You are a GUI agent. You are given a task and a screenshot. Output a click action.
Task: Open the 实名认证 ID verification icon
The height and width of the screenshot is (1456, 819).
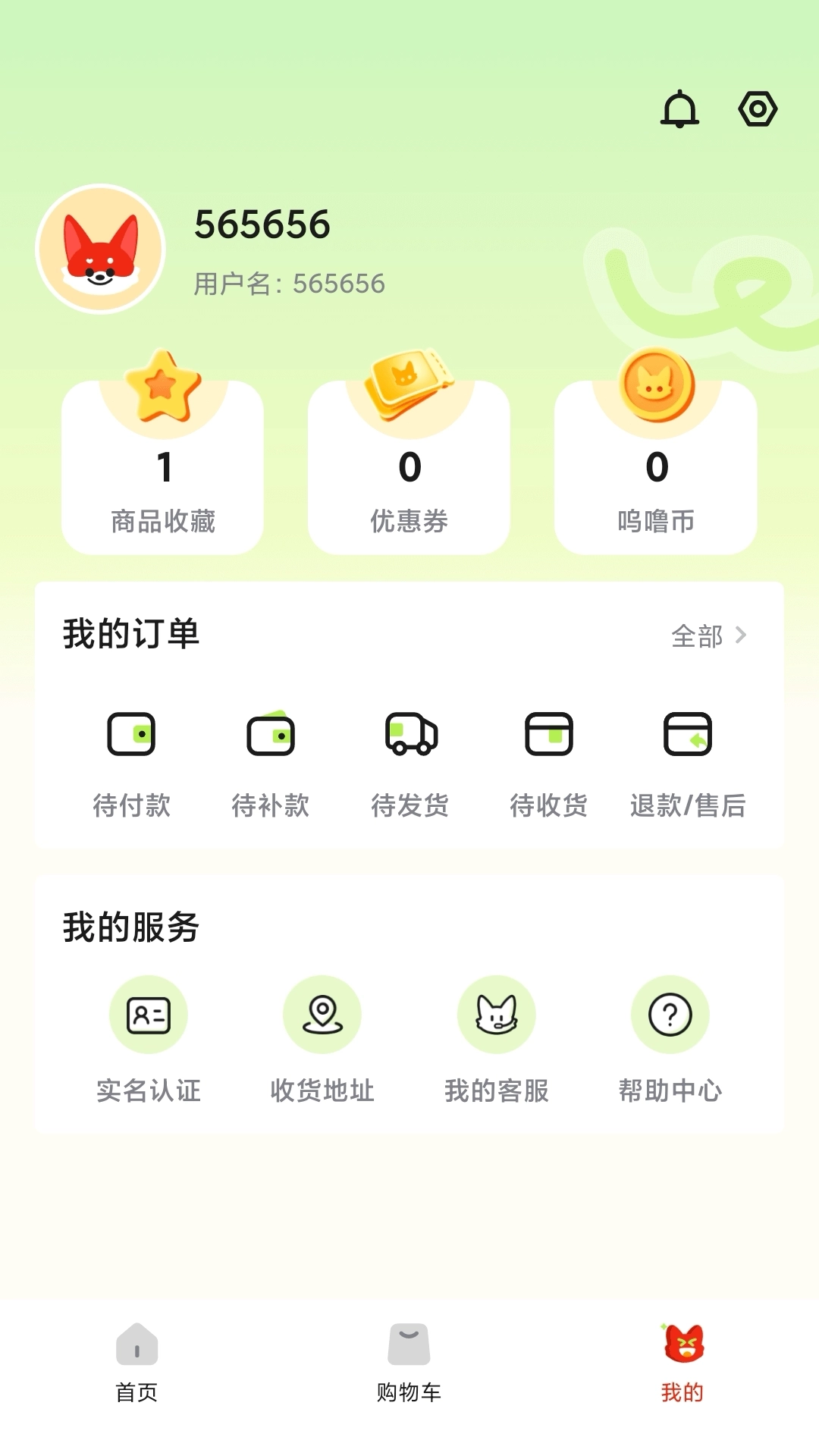149,1014
